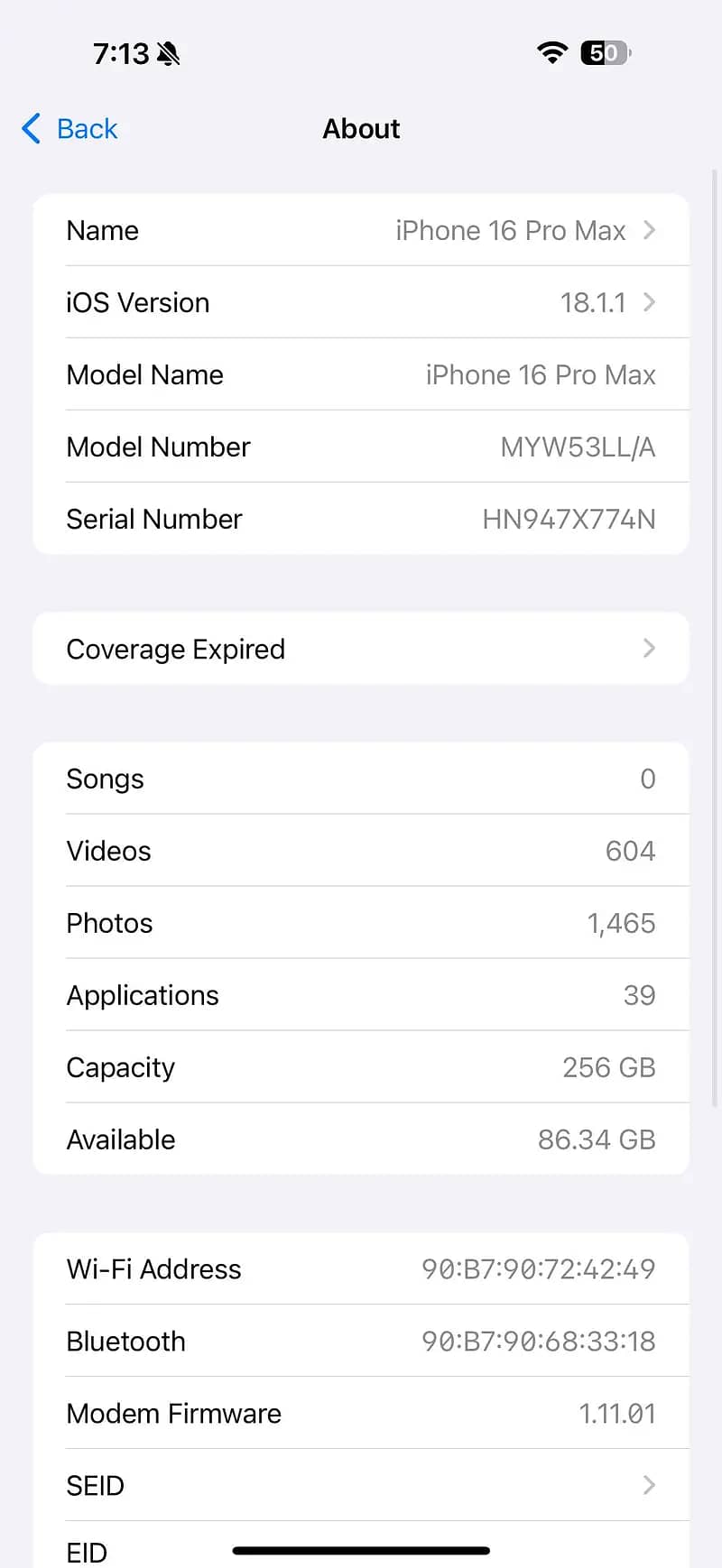Viewport: 722px width, 1568px height.
Task: Open the Name row to rename device
Action: pos(361,231)
